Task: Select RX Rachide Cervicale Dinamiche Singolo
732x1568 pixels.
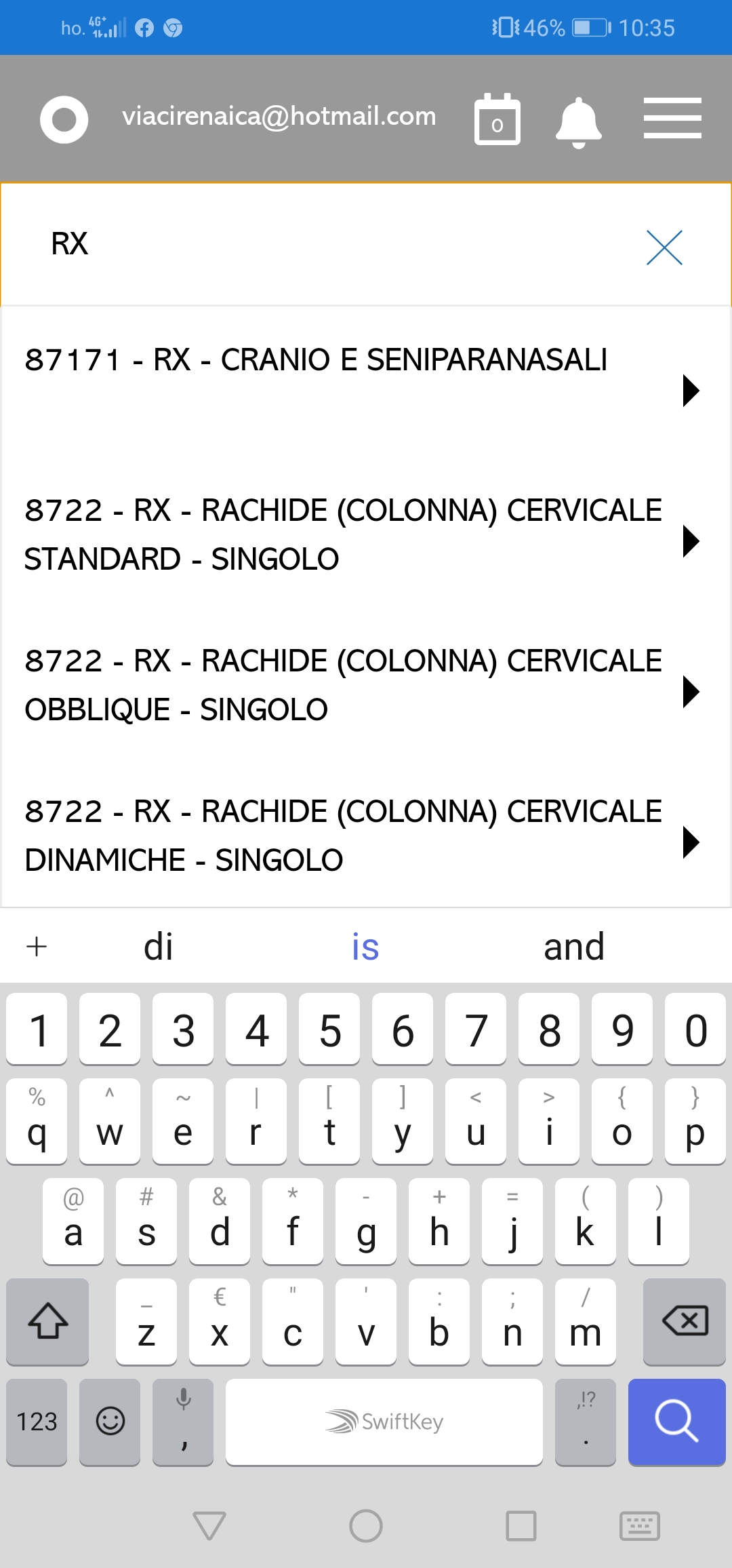Action: [x=365, y=836]
